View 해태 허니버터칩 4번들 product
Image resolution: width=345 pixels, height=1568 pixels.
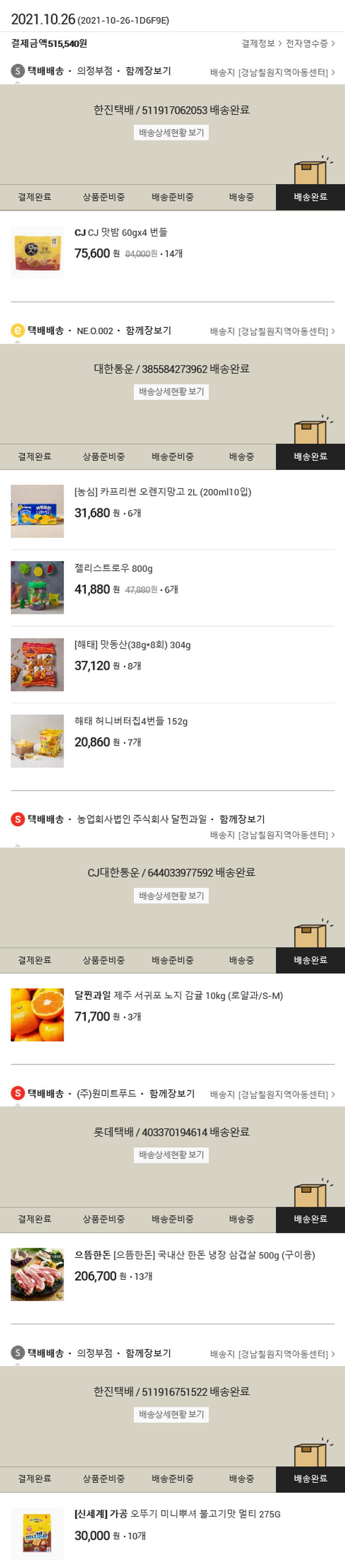pyautogui.click(x=131, y=721)
